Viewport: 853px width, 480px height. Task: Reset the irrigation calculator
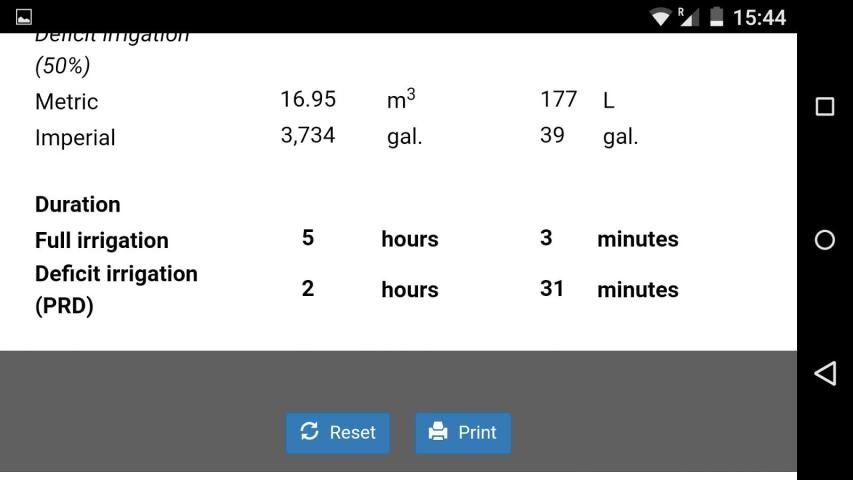[x=338, y=433]
